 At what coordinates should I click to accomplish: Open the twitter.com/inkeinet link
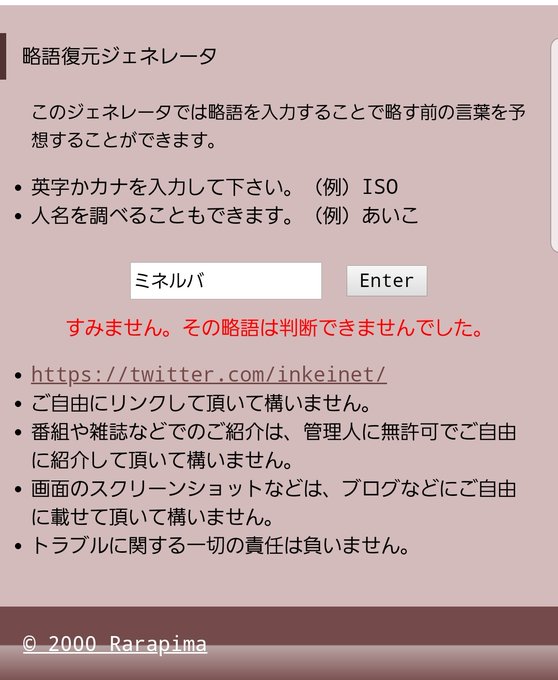click(x=209, y=374)
